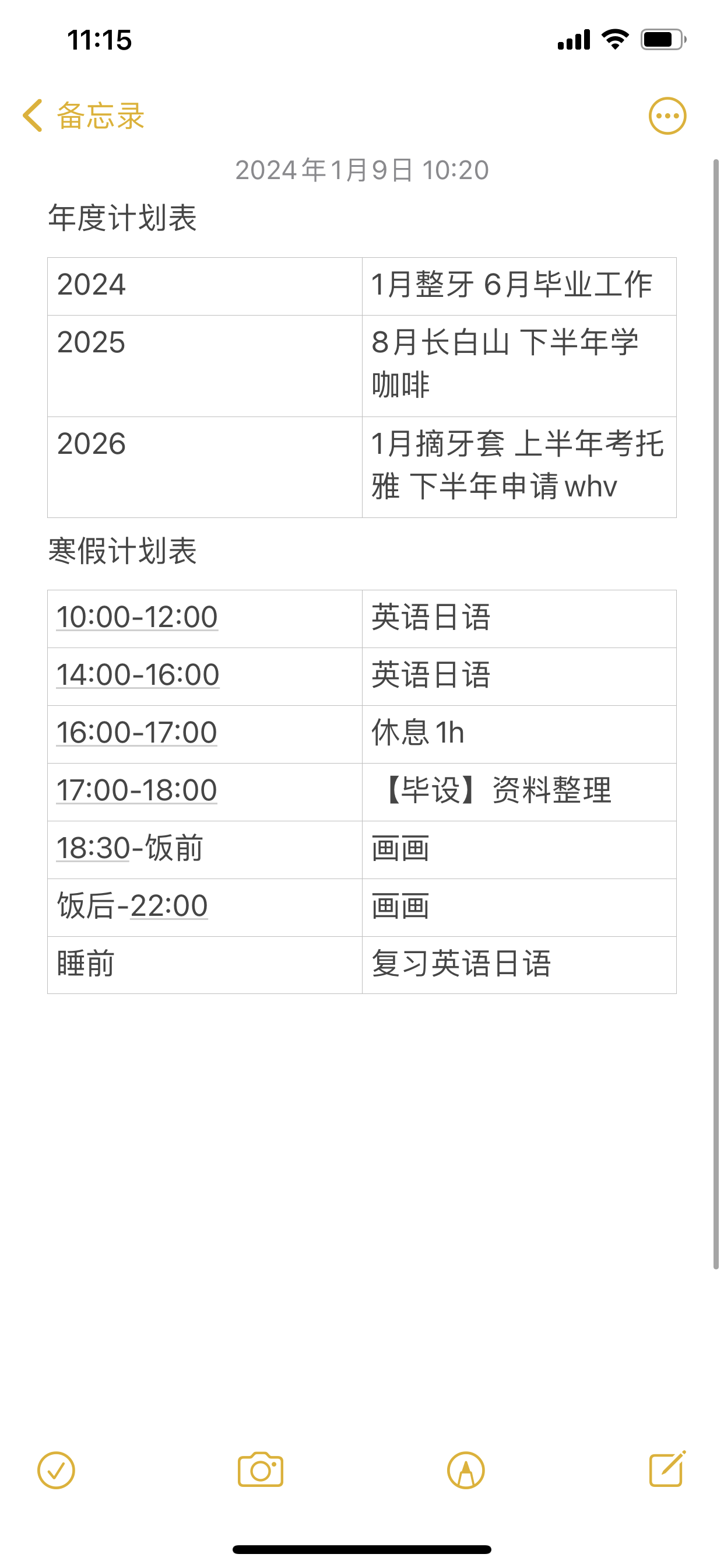Open the camera icon to insert a photo
This screenshot has width=724, height=1568.
coord(261,1471)
